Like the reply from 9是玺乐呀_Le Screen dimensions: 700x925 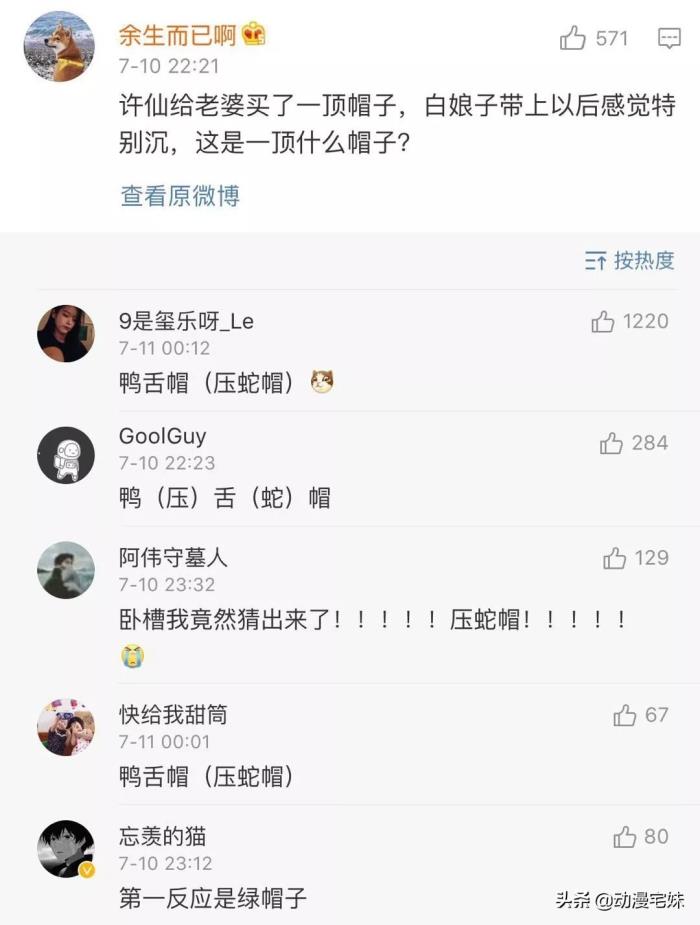(x=603, y=321)
